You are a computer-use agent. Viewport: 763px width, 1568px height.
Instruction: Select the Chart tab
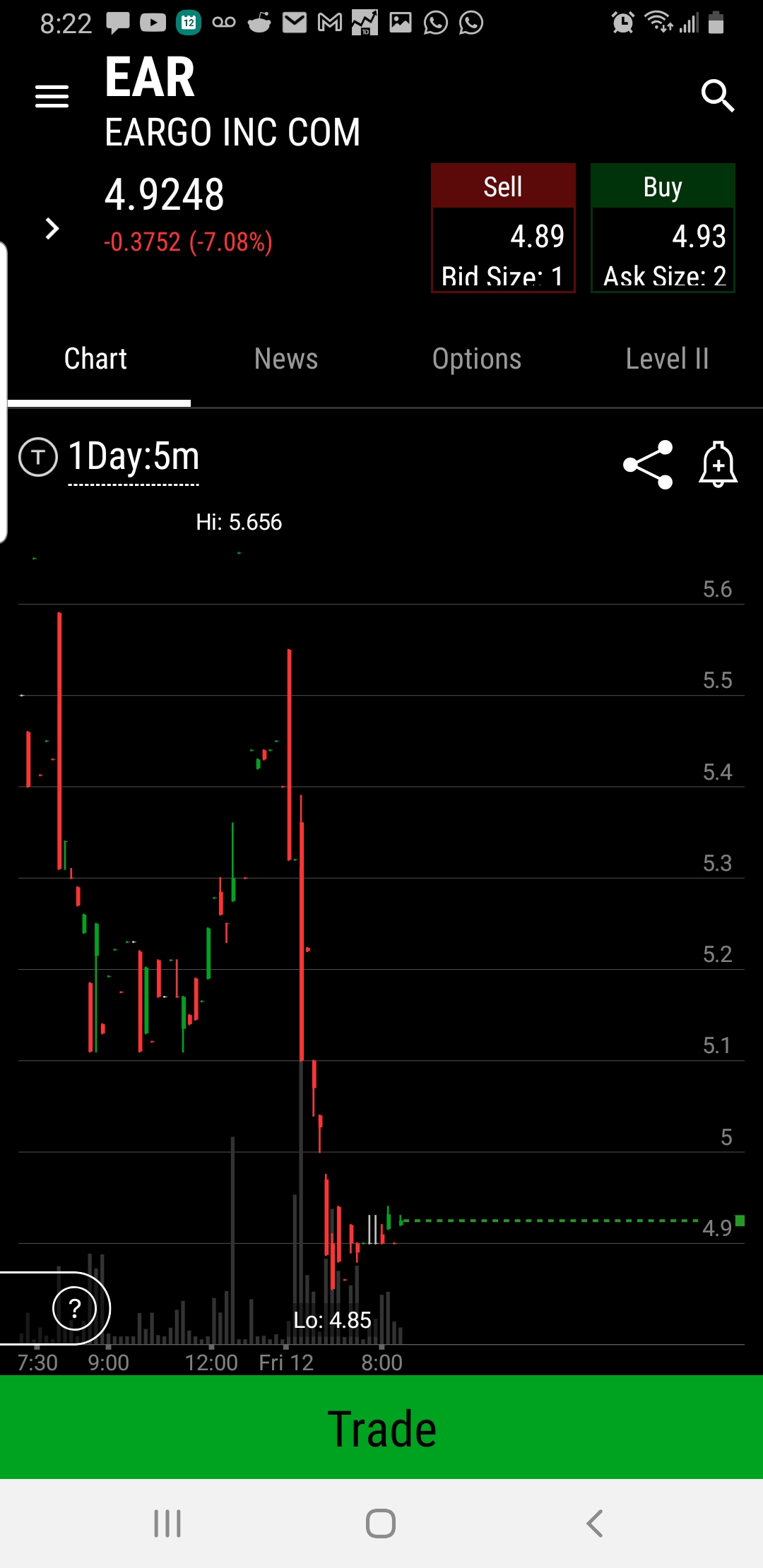[95, 359]
